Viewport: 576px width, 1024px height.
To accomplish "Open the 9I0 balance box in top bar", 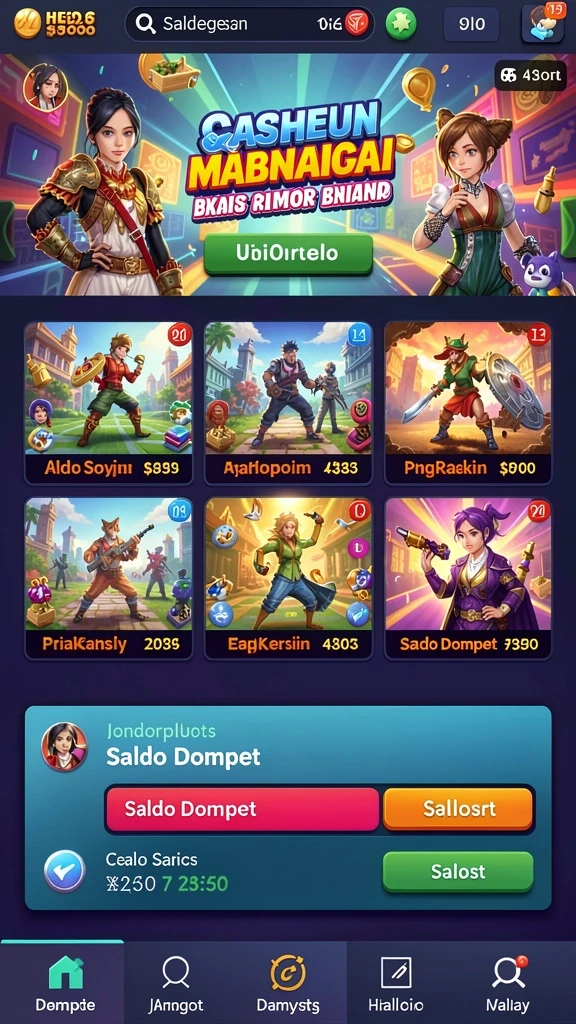I will pyautogui.click(x=472, y=24).
